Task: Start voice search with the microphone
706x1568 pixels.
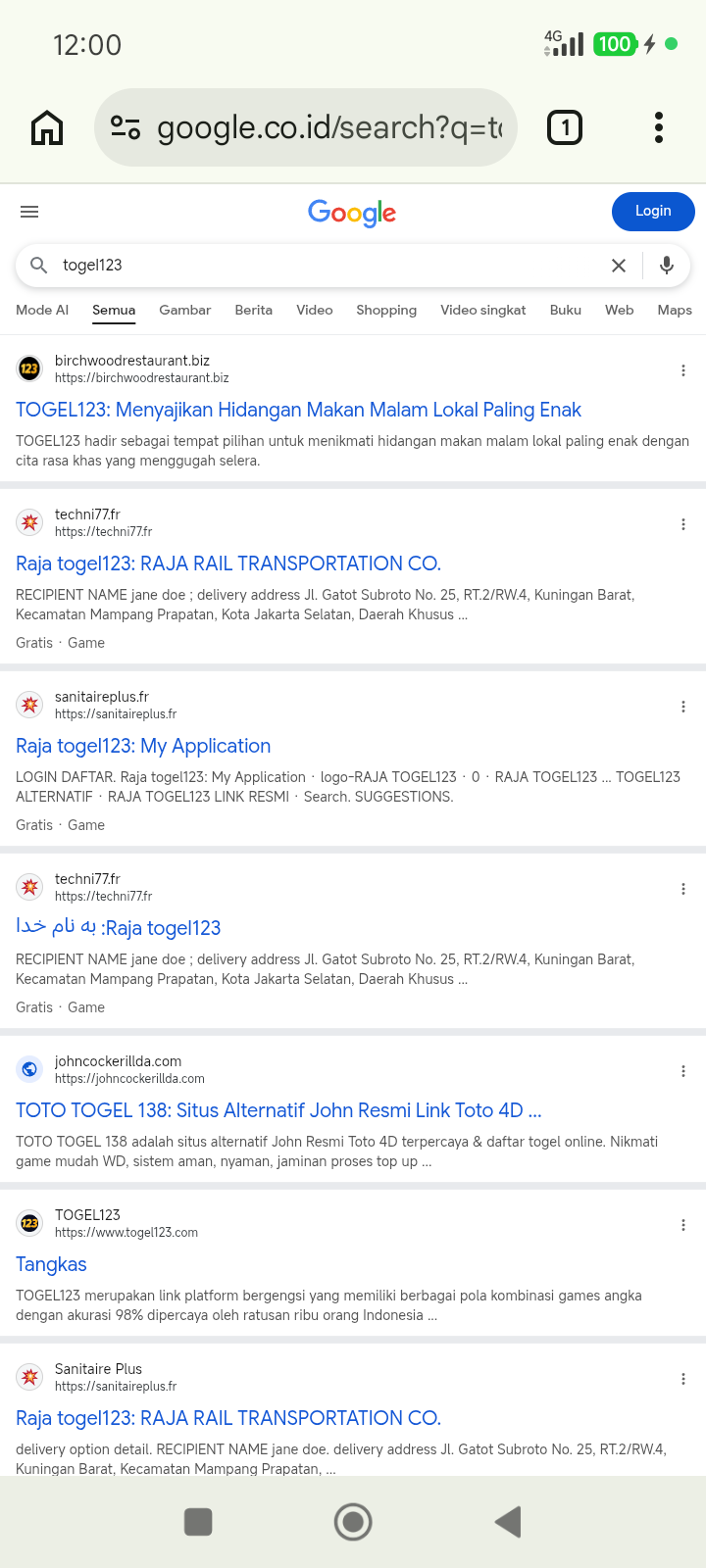Action: (667, 266)
